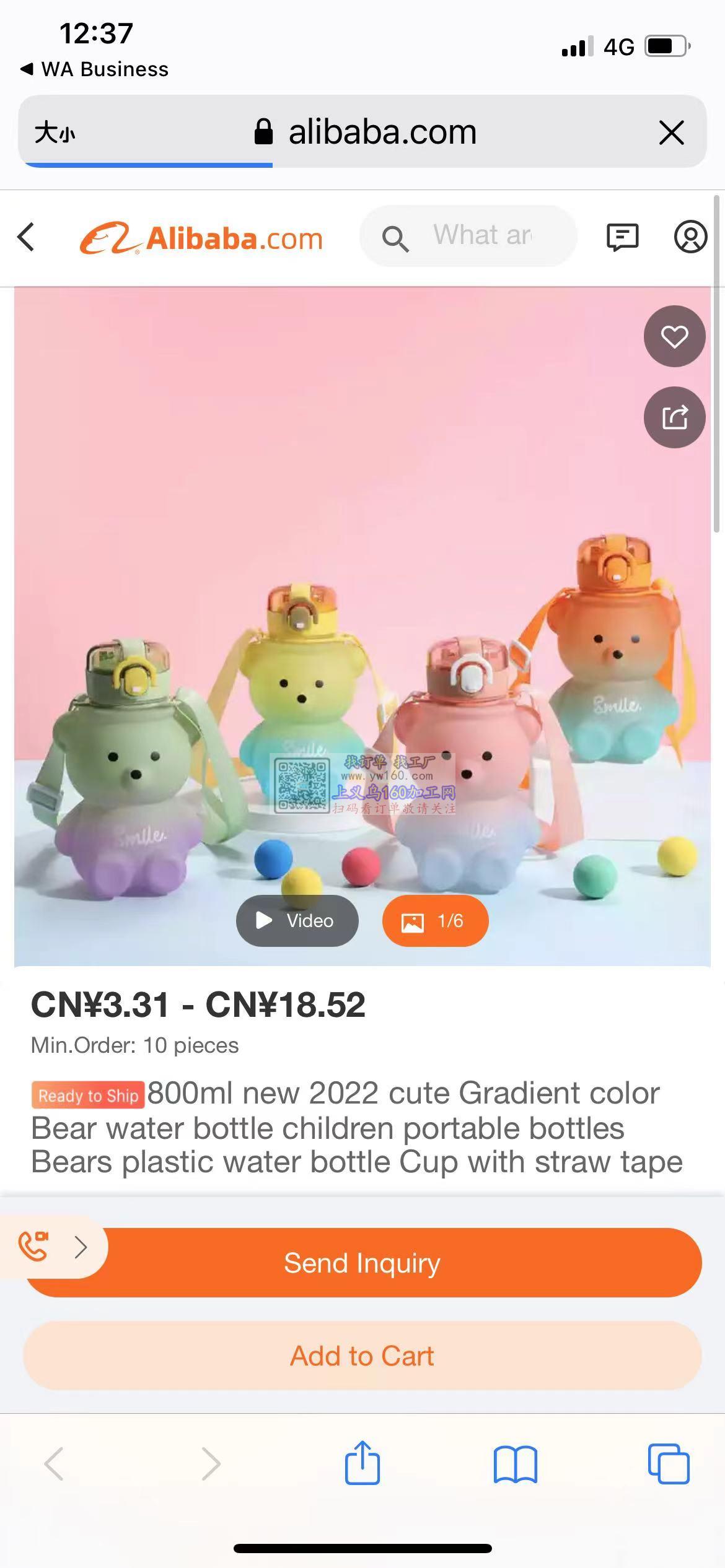Go back using the Alibaba page arrow
This screenshot has width=725, height=1568.
(x=26, y=237)
